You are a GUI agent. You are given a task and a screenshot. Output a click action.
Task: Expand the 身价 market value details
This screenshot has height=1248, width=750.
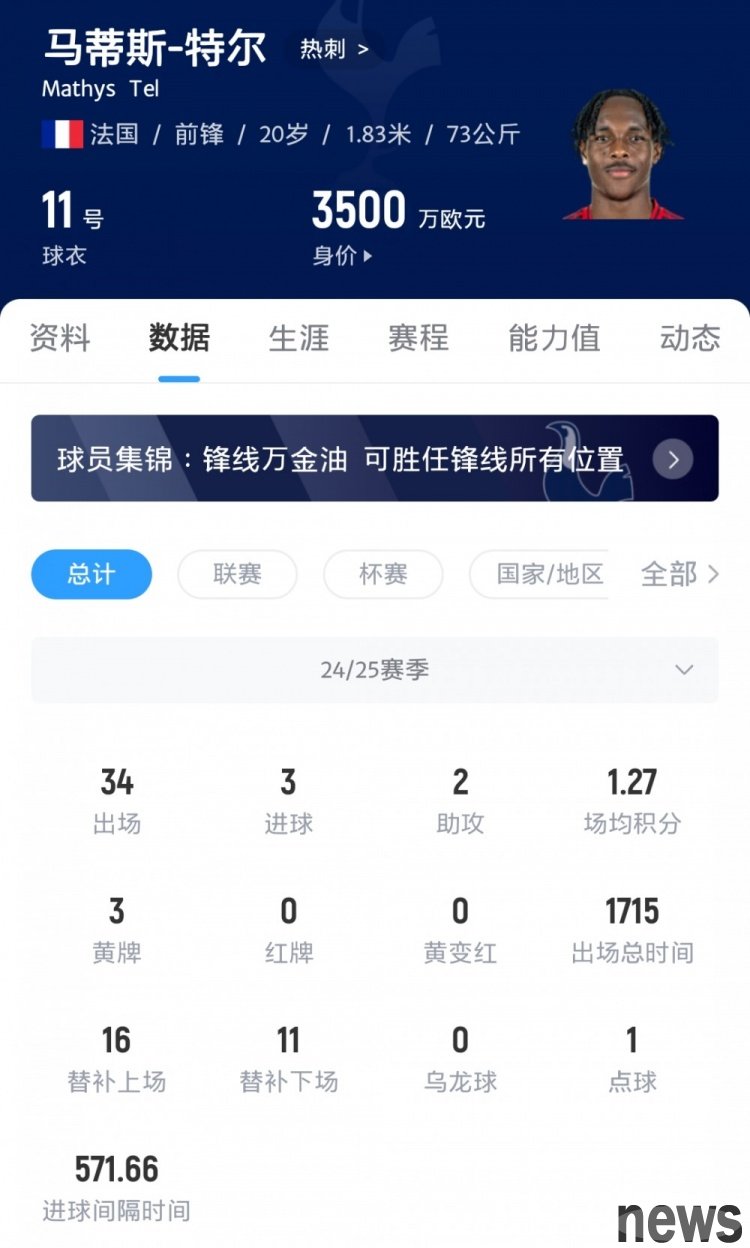click(x=343, y=256)
